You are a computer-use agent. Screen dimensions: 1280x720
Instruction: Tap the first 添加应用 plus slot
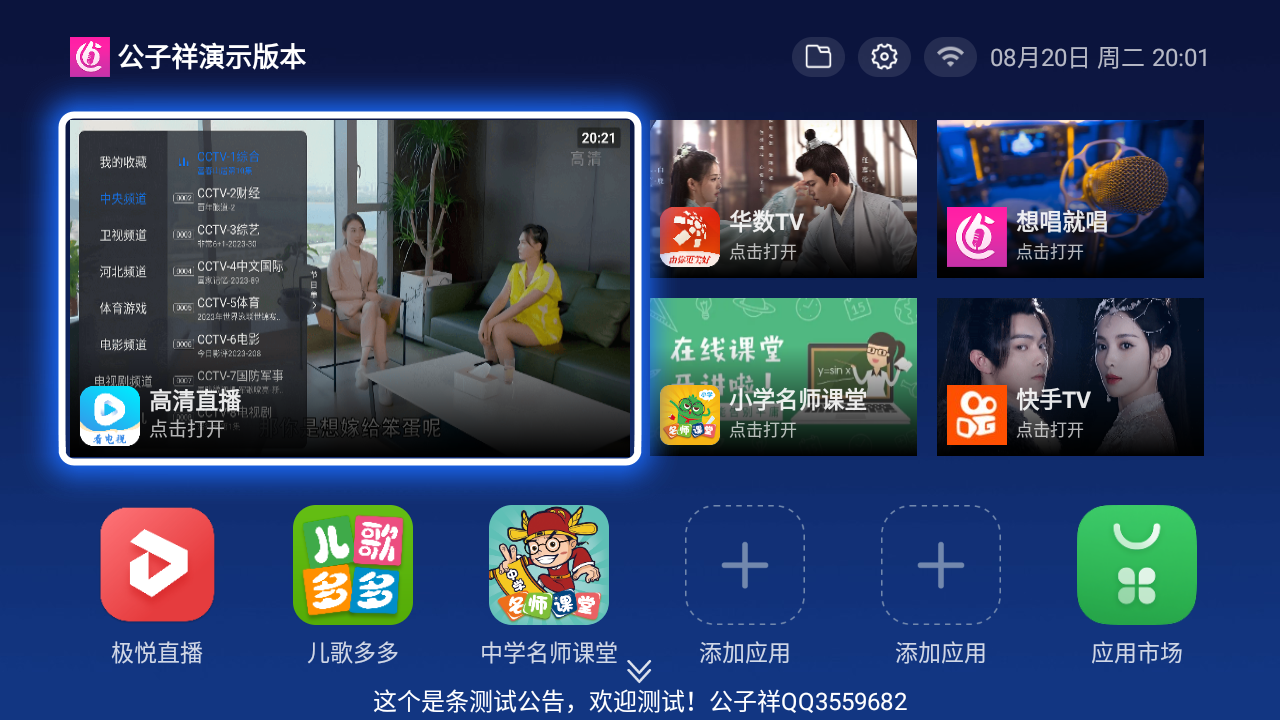tap(745, 565)
